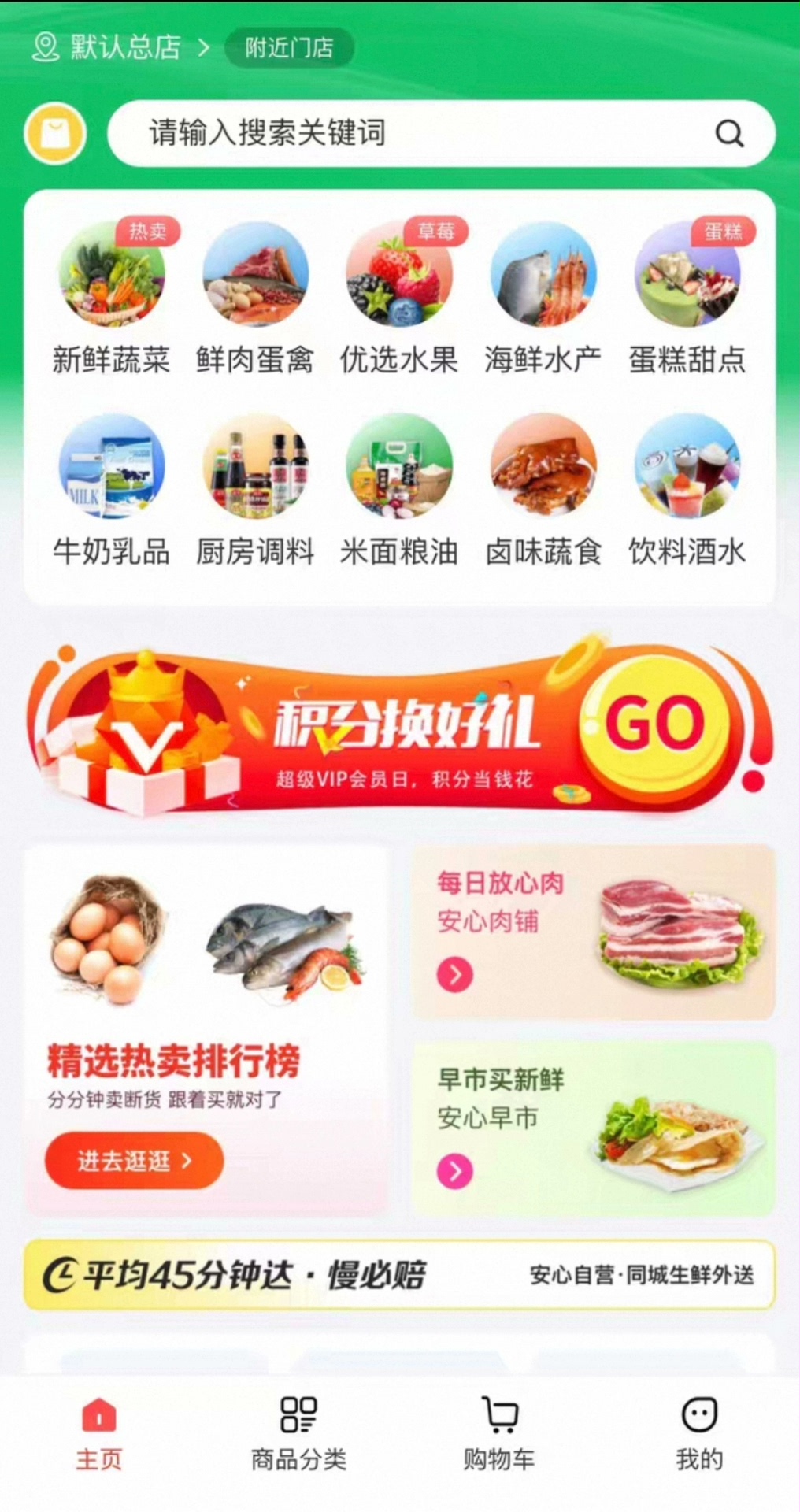800x1512 pixels.
Task: Open the 海鲜水产 category
Action: click(543, 297)
